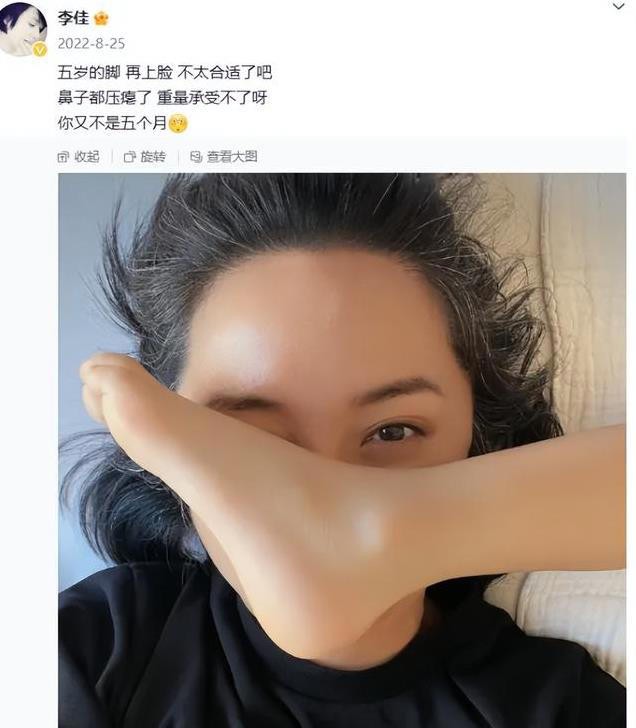Expand the post options chevron
The image size is (636, 728).
pyautogui.click(x=618, y=7)
